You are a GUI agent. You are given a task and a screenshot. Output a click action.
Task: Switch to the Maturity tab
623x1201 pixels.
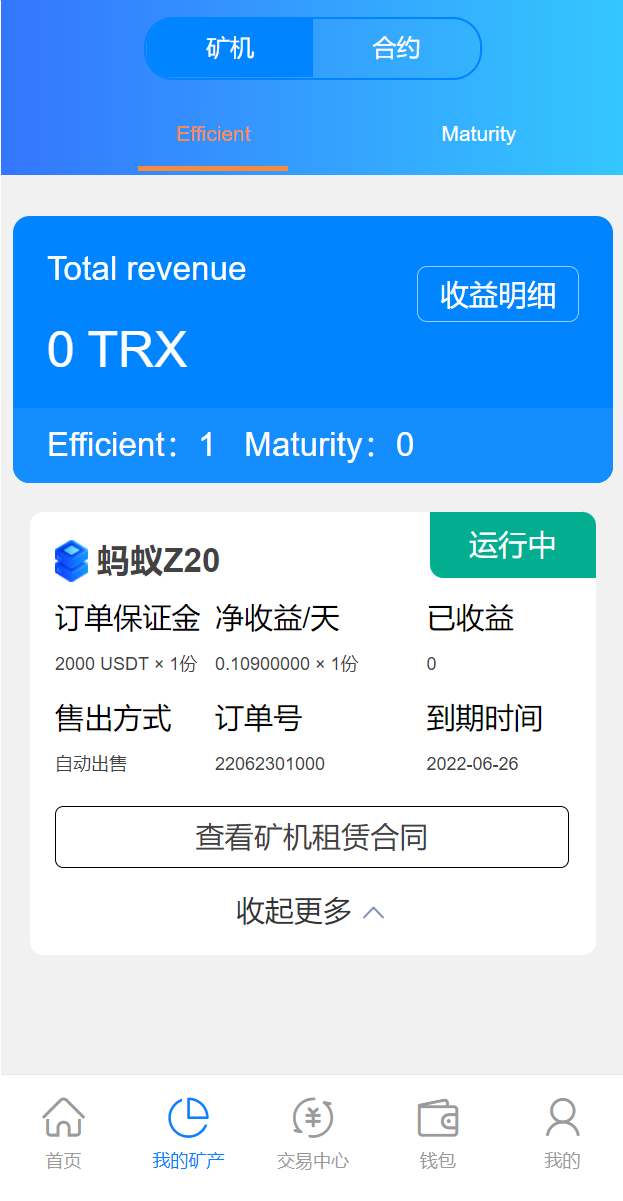tap(478, 134)
